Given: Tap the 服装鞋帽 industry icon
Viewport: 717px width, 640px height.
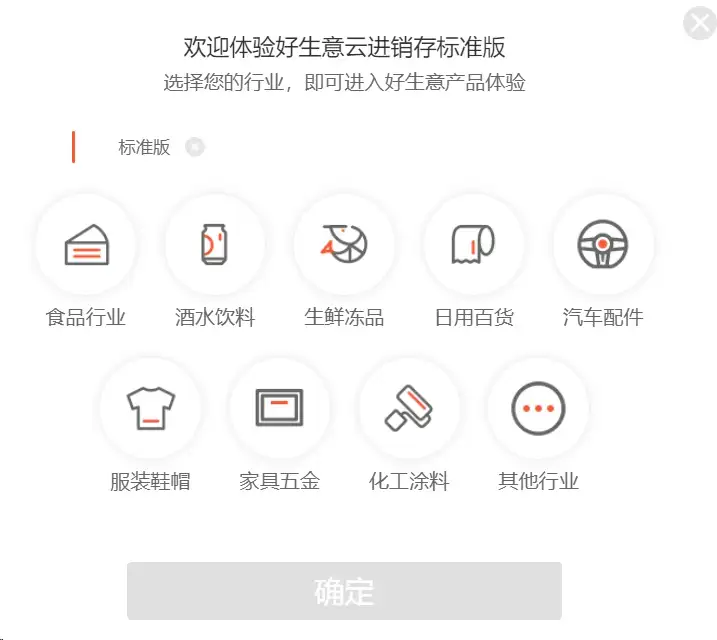Looking at the screenshot, I should point(150,408).
